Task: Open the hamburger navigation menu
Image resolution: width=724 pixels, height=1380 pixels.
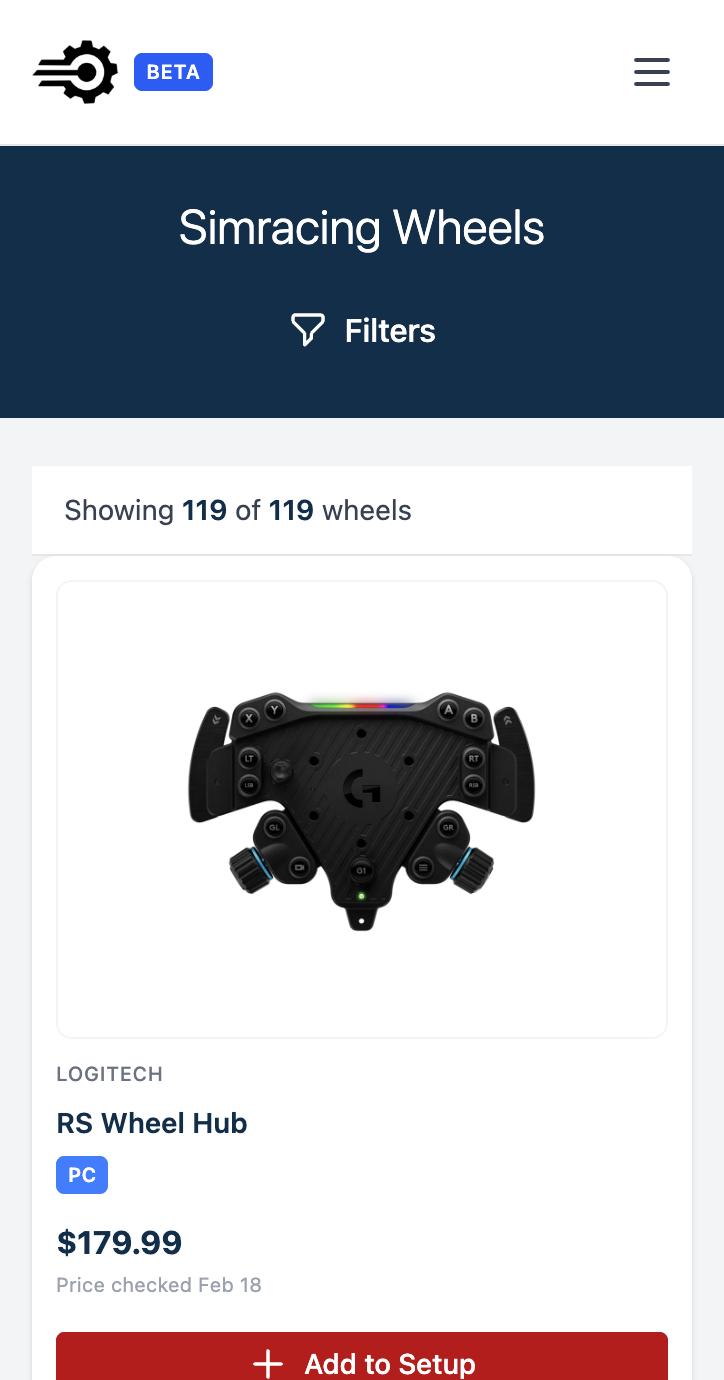Action: click(651, 72)
